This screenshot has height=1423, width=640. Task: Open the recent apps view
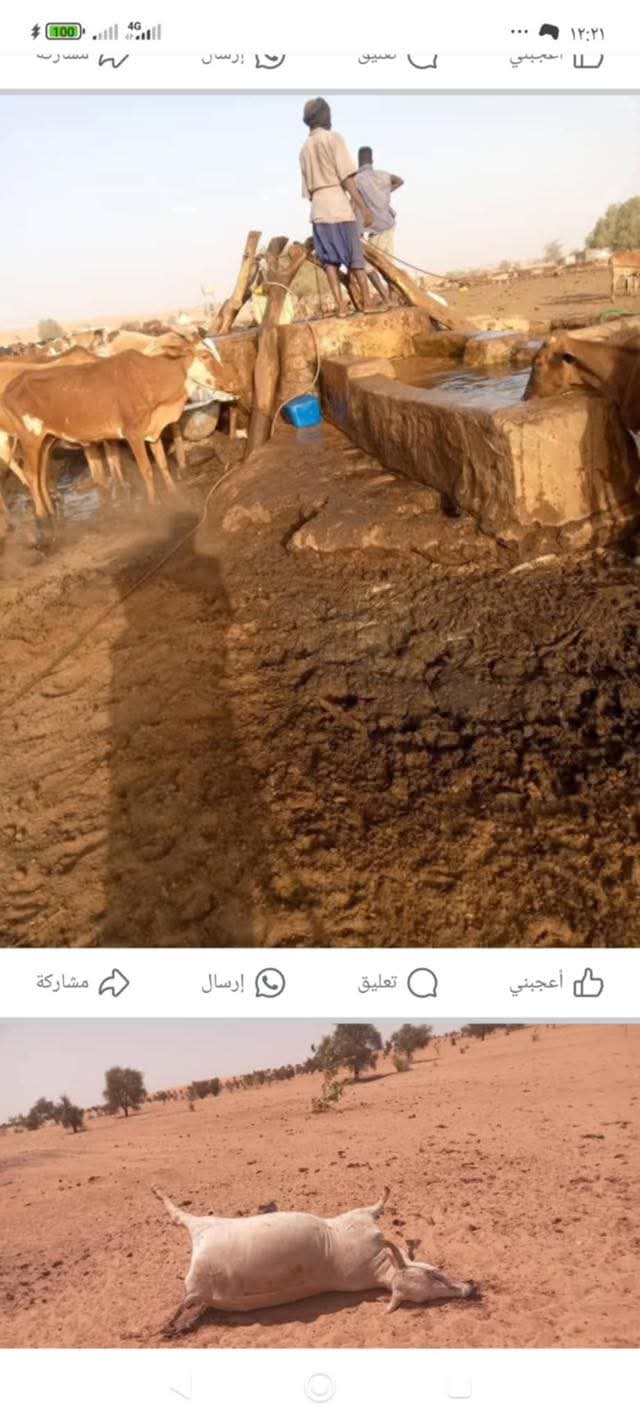coord(459,1387)
